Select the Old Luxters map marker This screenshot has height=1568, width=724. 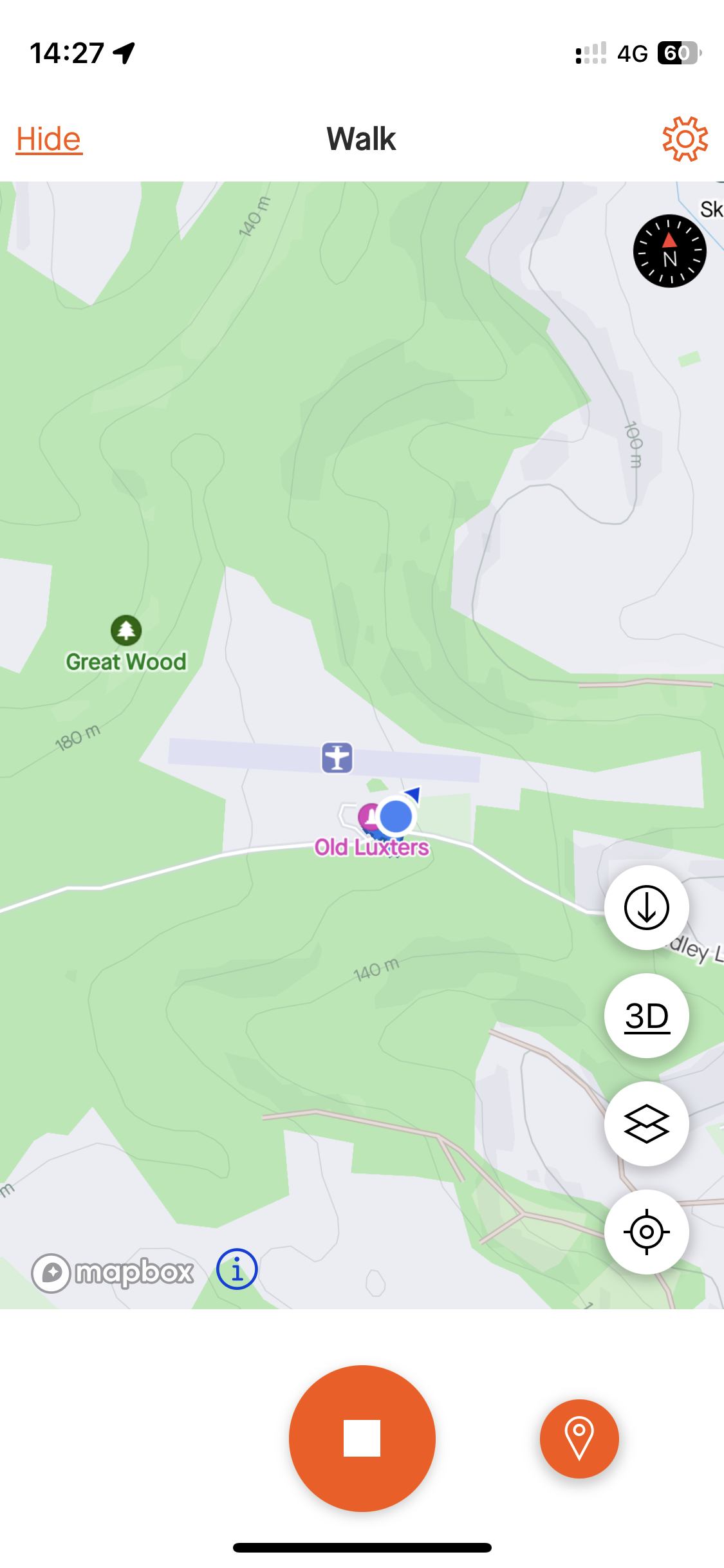coord(369,817)
